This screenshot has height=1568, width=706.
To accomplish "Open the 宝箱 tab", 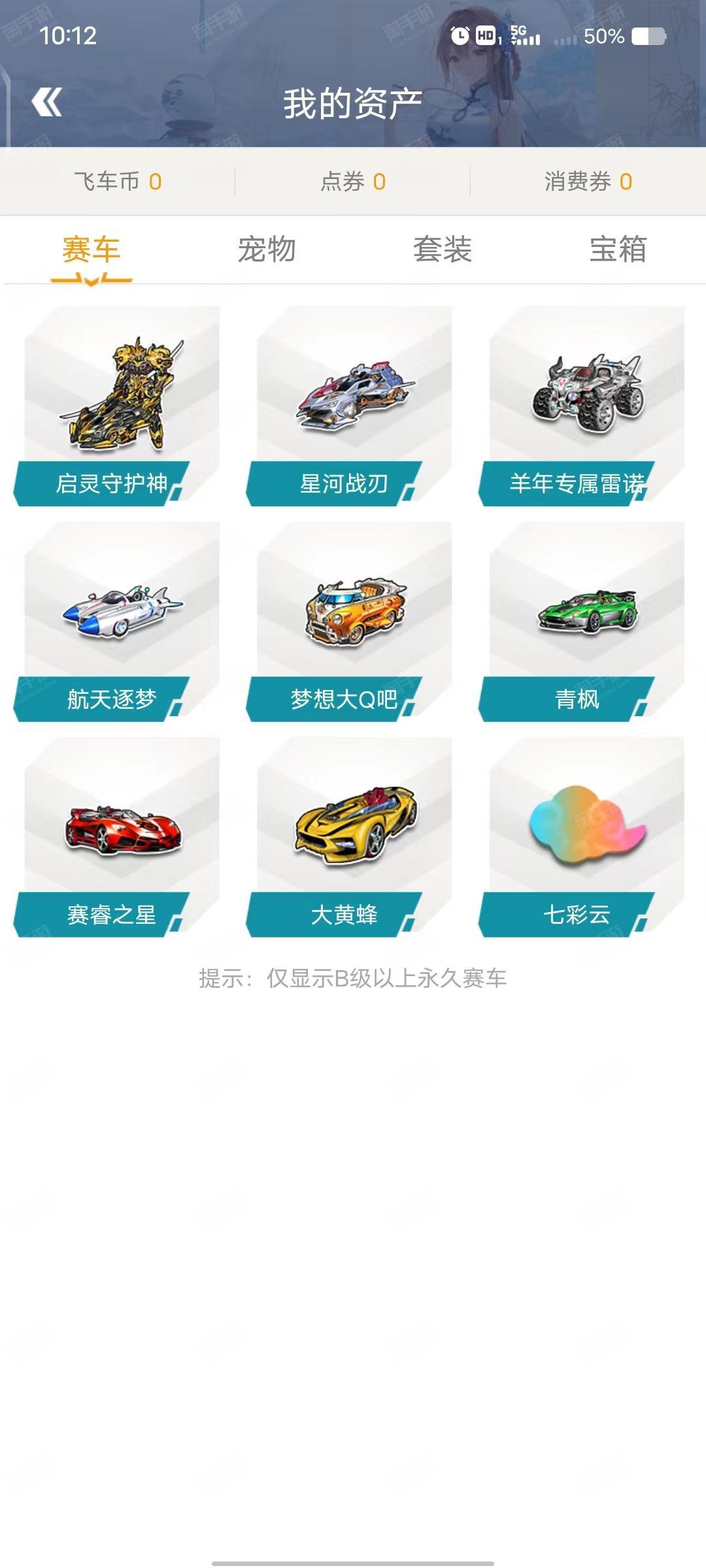I will [618, 250].
